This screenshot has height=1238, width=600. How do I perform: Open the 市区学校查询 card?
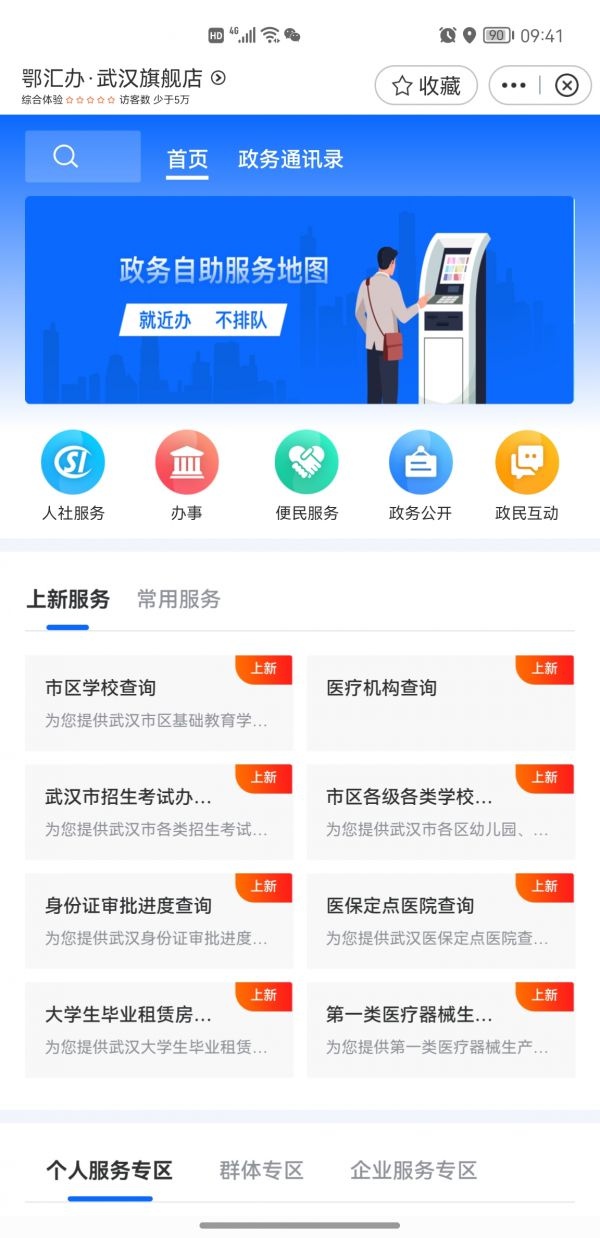(x=159, y=703)
